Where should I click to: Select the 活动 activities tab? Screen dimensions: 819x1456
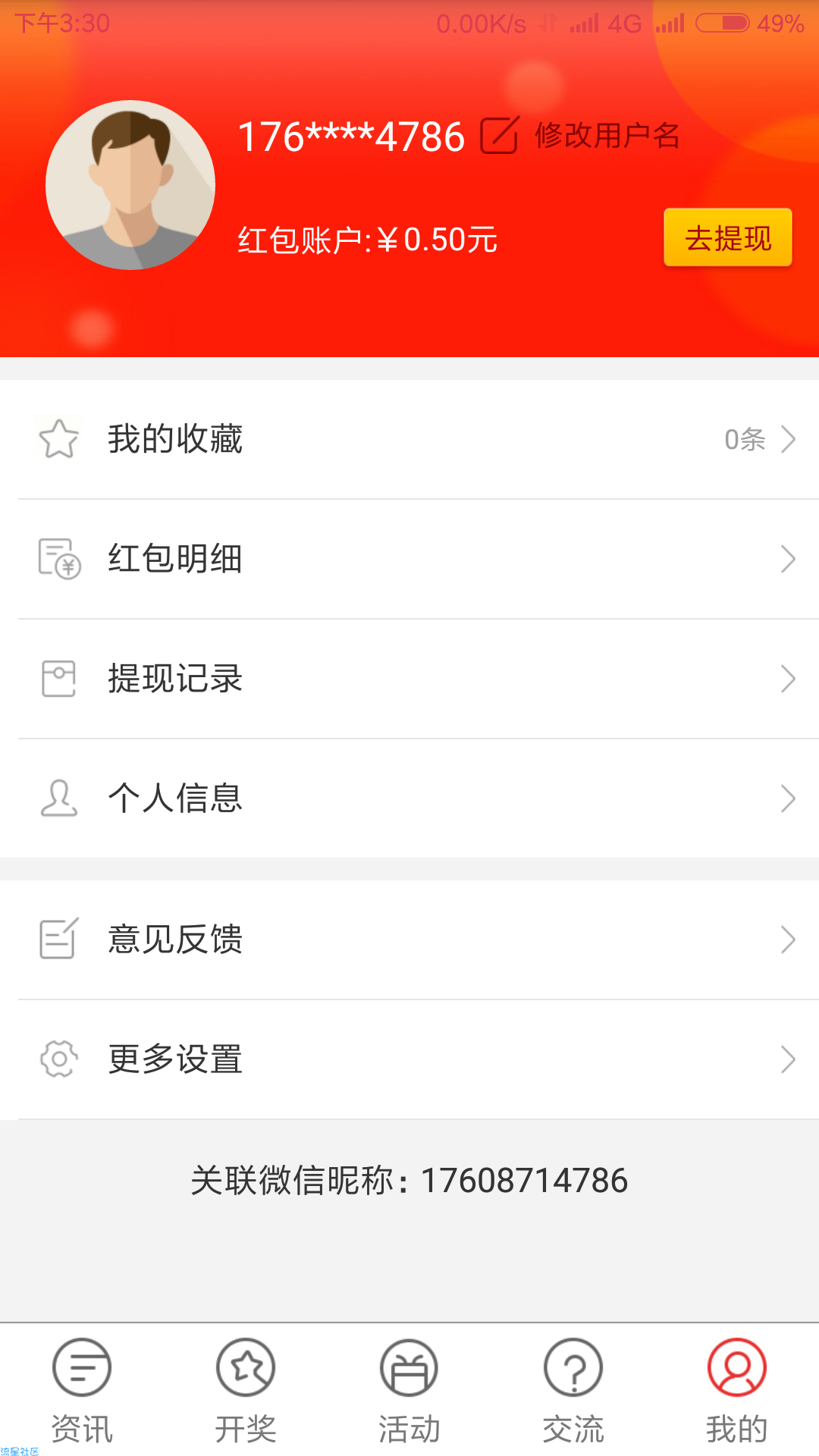(x=409, y=1391)
